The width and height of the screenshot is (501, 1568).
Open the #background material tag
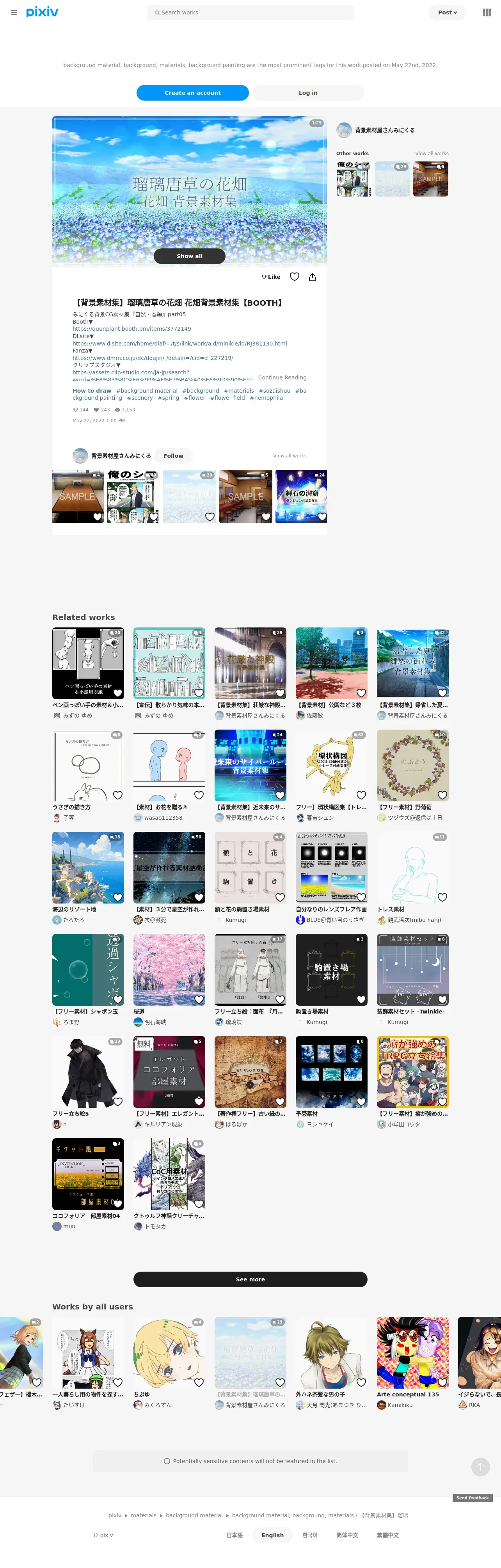(147, 391)
